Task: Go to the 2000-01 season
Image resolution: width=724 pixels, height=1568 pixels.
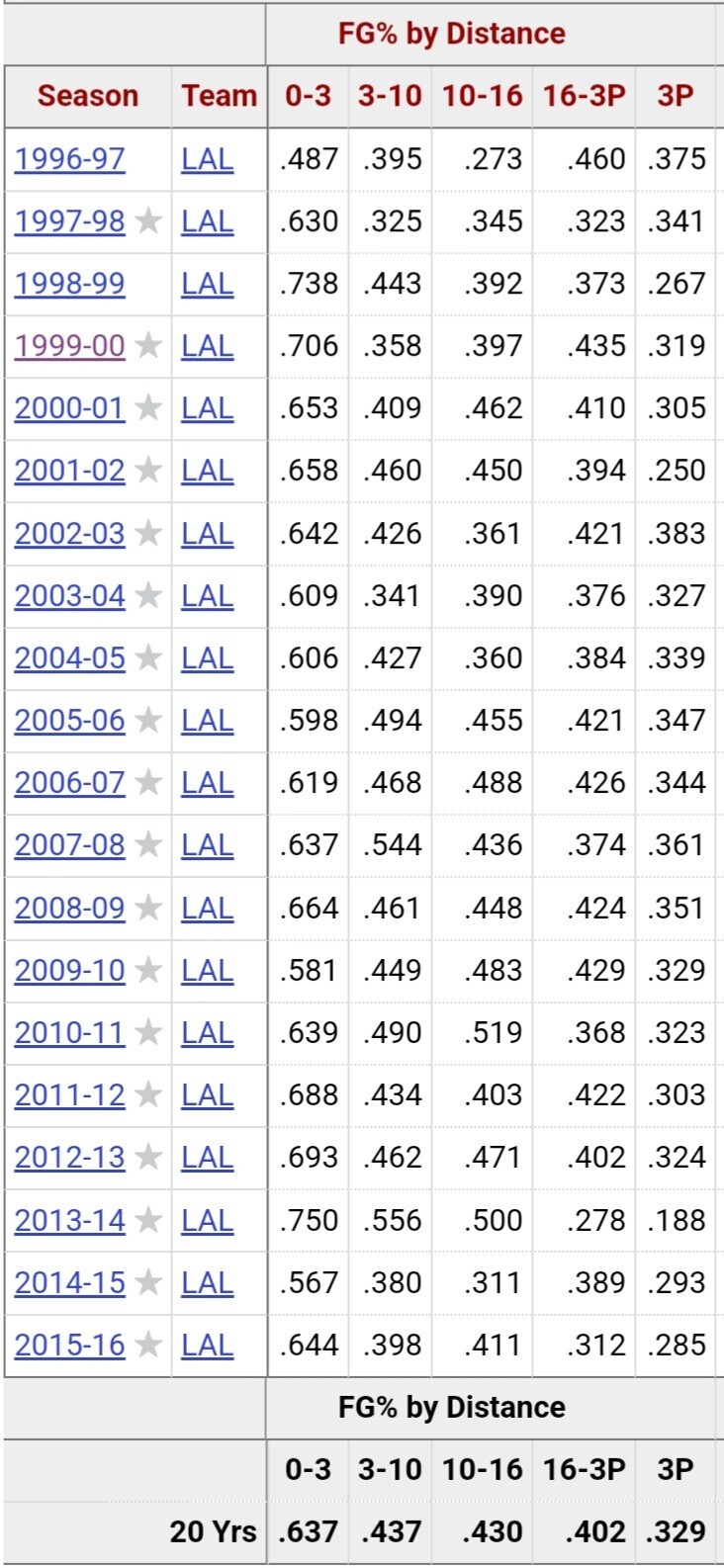Action: [69, 408]
